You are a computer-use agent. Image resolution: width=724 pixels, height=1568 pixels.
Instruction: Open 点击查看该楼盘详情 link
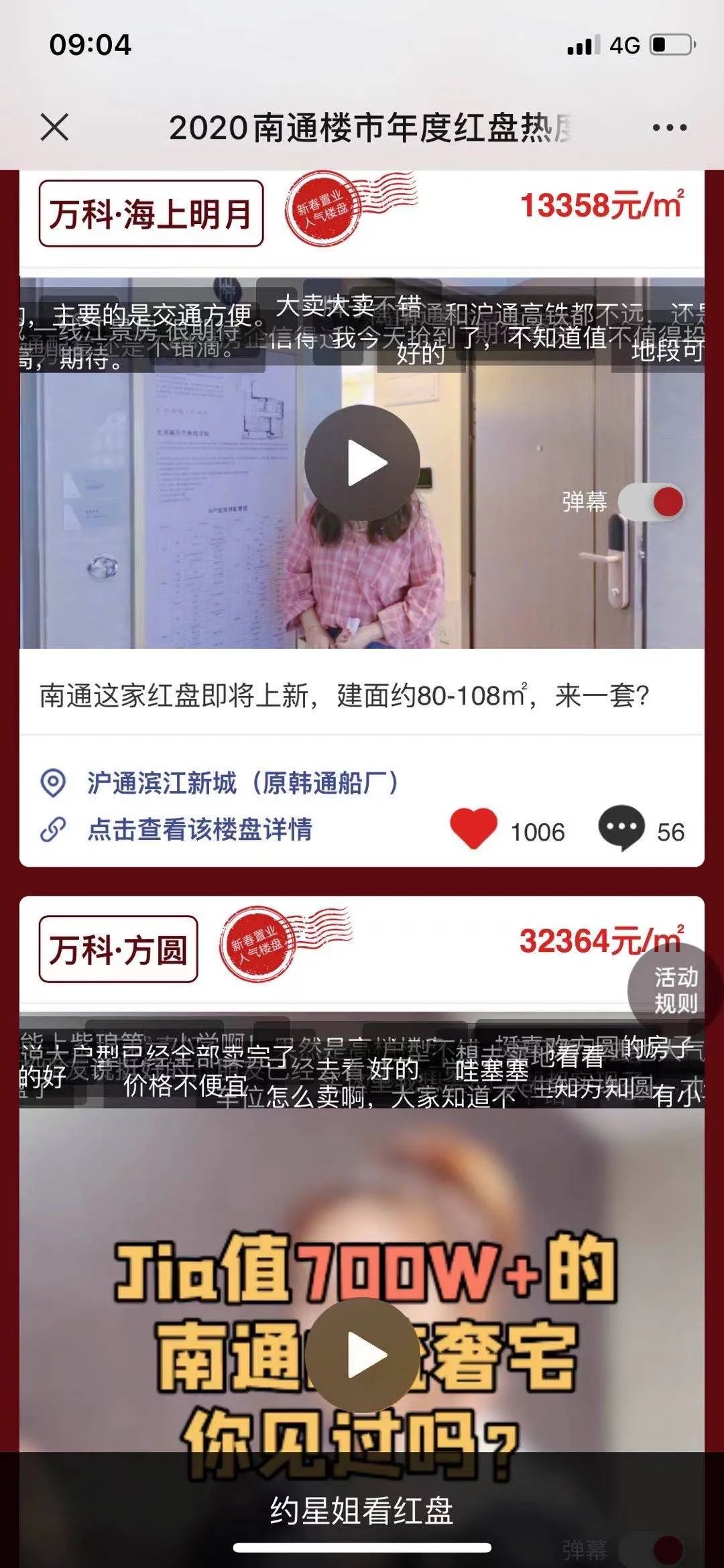tap(199, 830)
